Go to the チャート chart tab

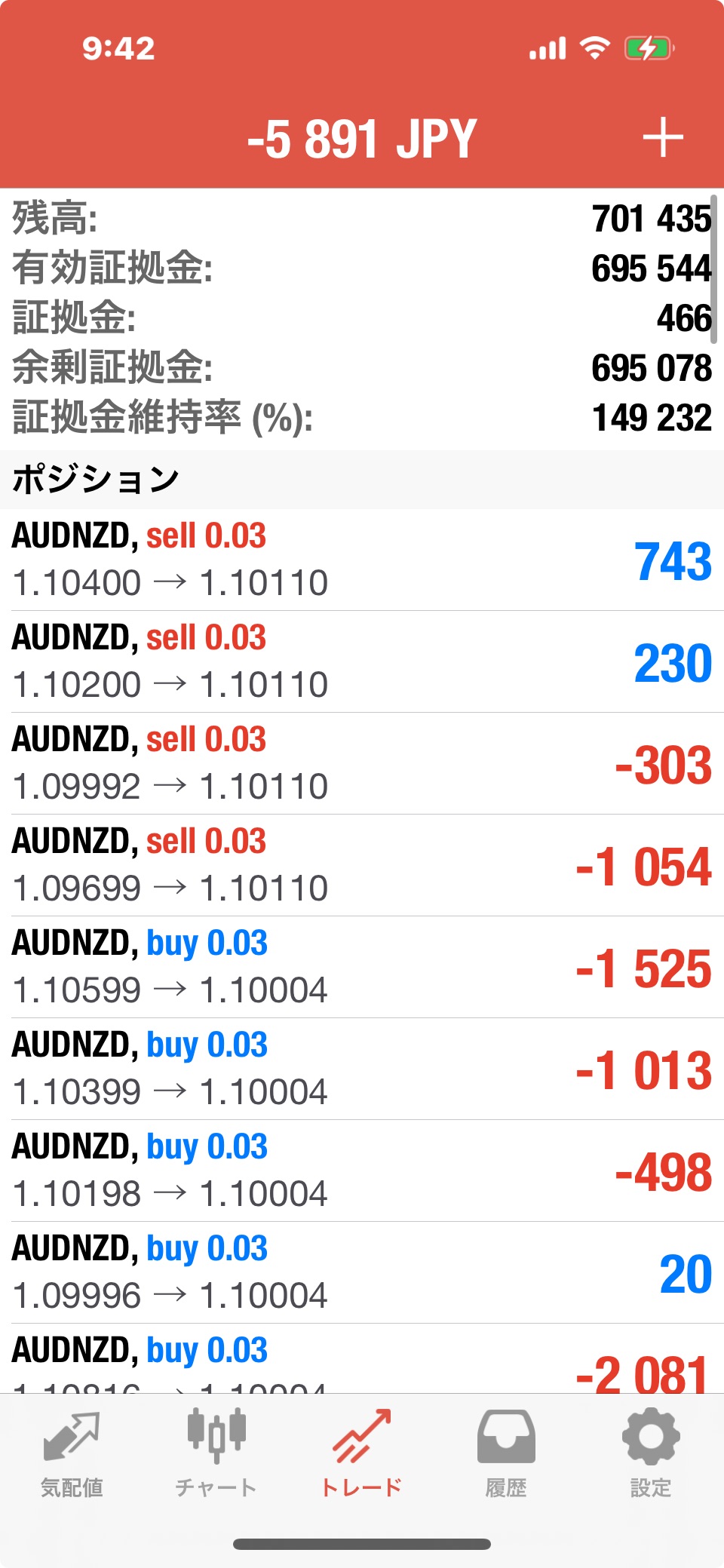[x=216, y=1453]
